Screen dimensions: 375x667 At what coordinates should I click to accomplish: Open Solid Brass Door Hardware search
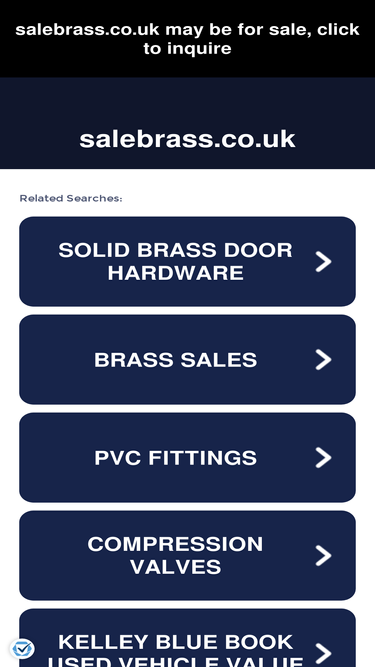(x=188, y=262)
